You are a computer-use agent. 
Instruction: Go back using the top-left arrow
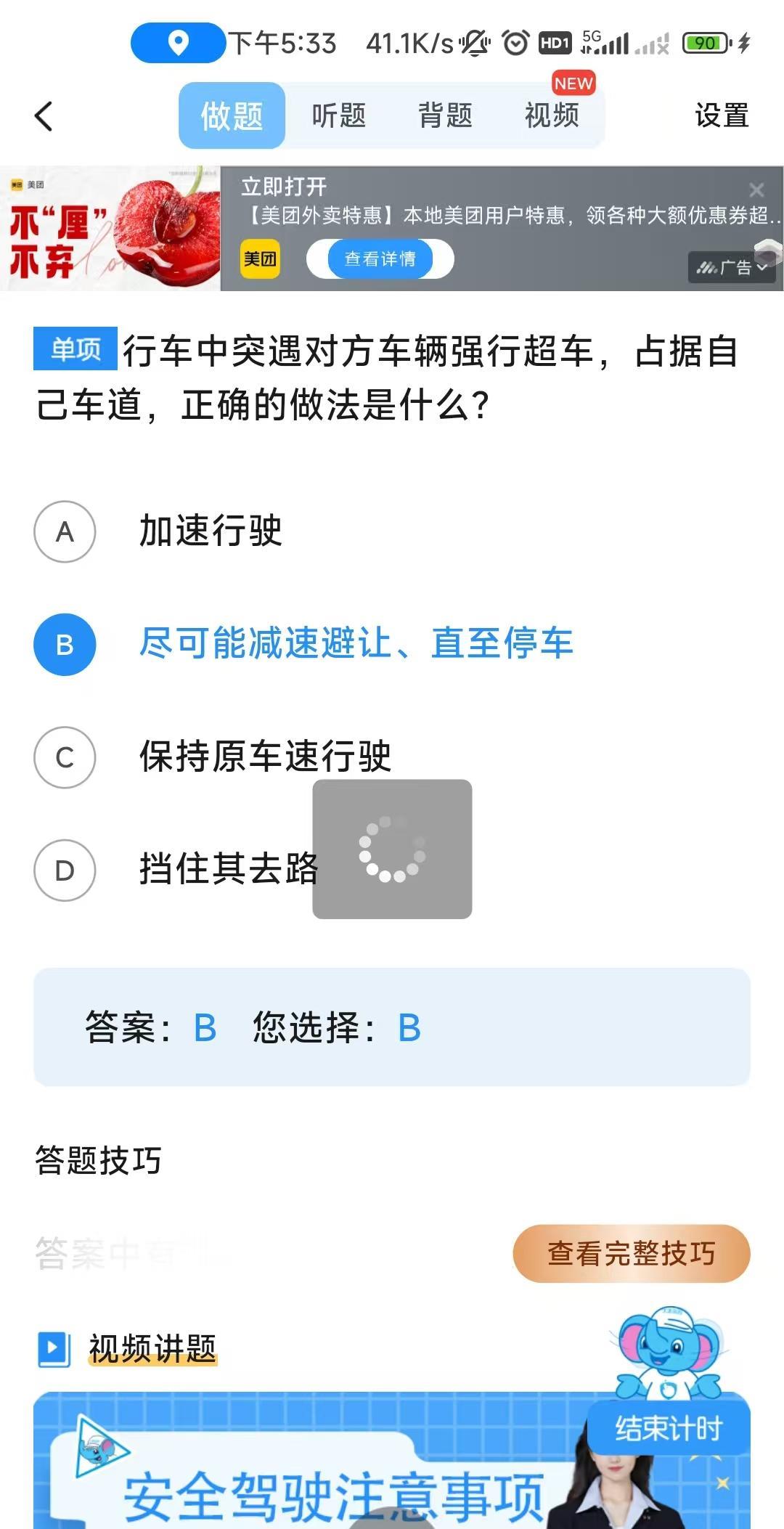click(x=44, y=116)
